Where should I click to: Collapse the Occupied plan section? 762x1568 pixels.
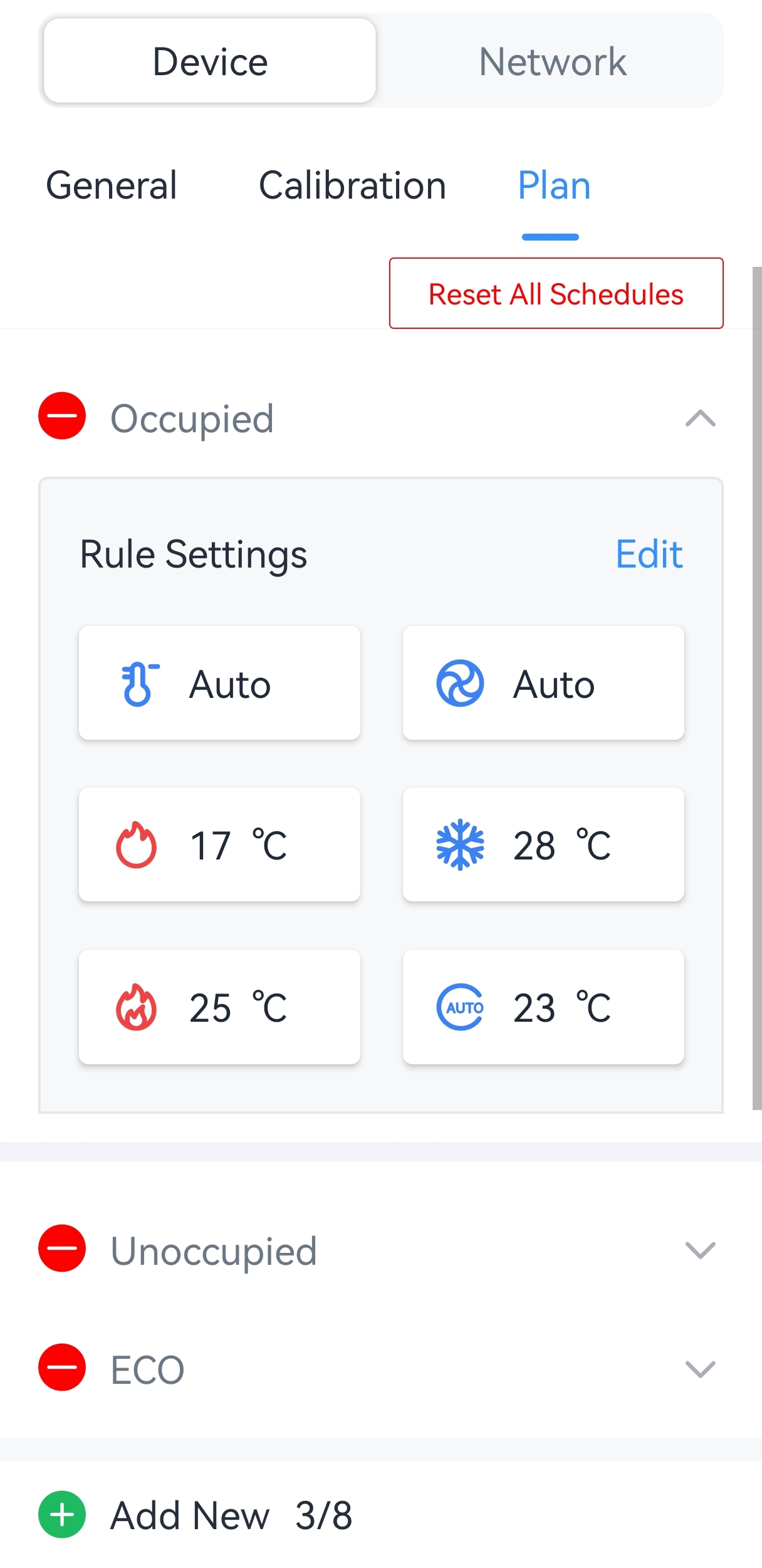click(x=700, y=418)
